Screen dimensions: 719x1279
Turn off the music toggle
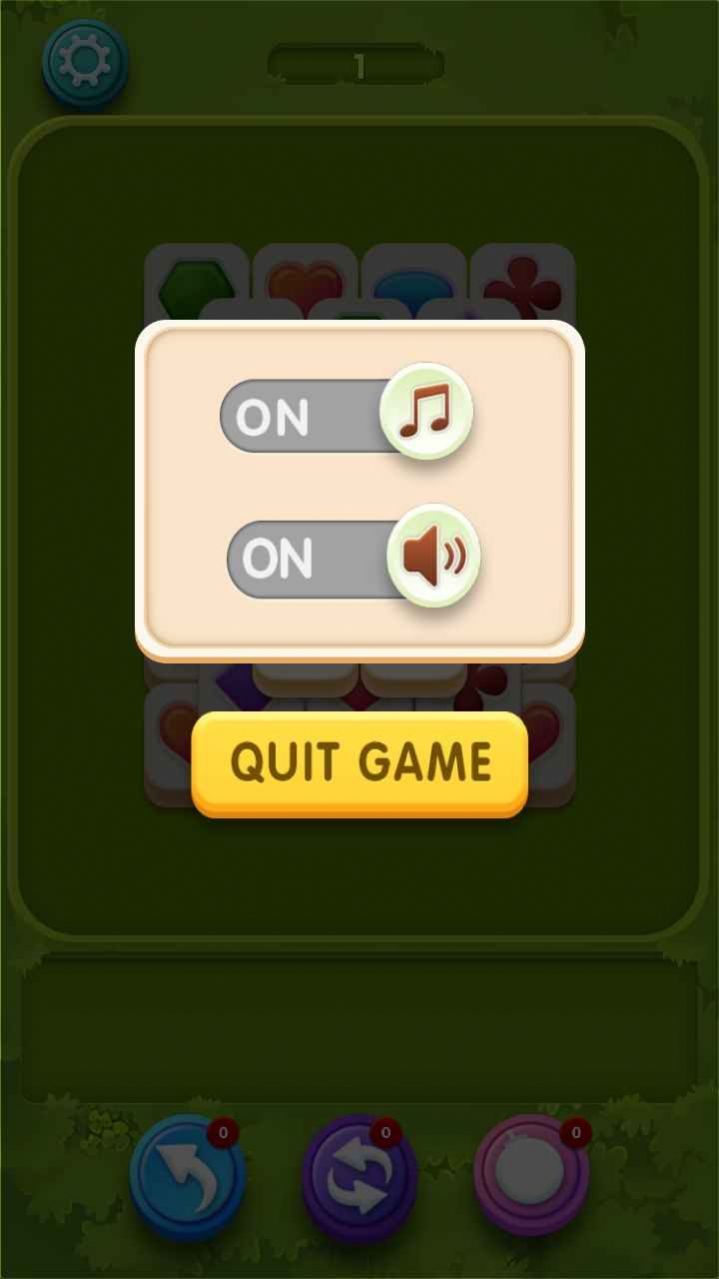(x=345, y=414)
